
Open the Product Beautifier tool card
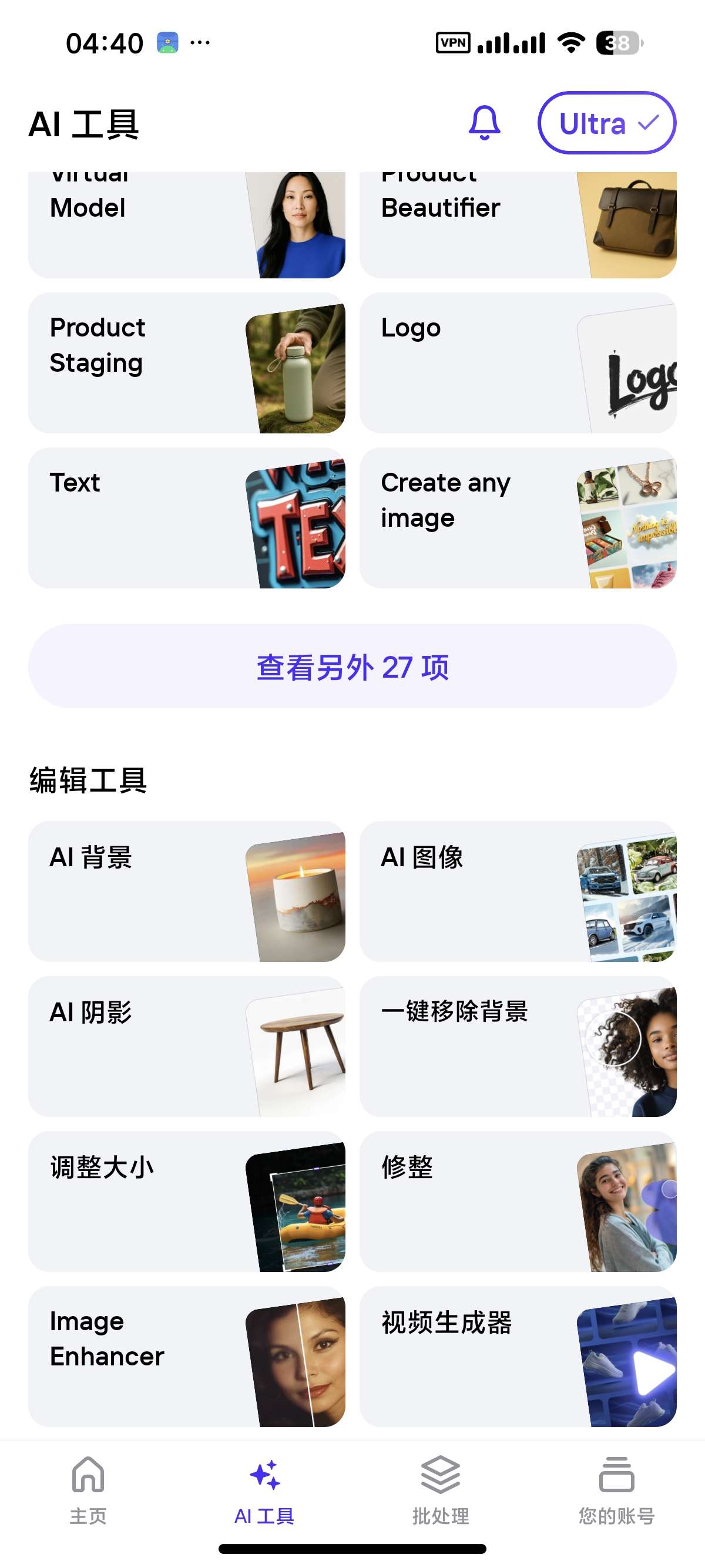pyautogui.click(x=518, y=224)
